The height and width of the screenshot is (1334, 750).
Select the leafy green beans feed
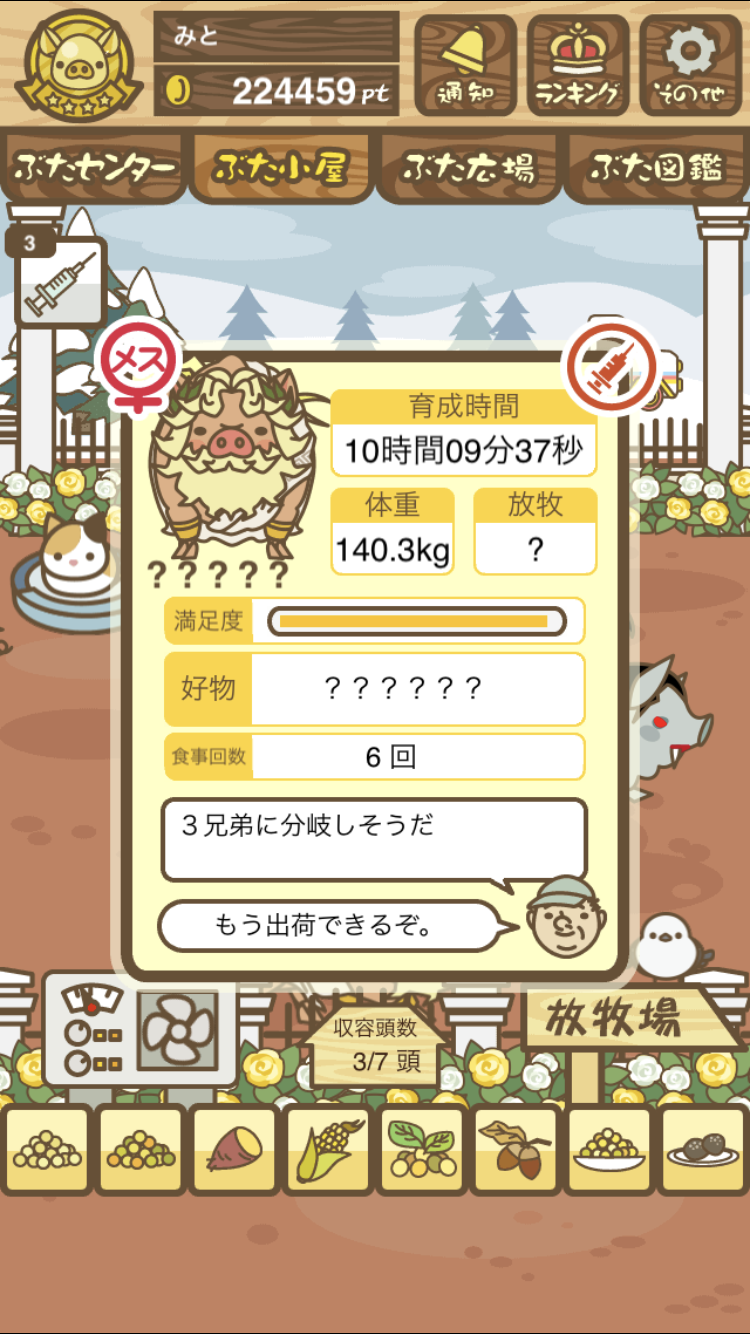pos(423,1151)
